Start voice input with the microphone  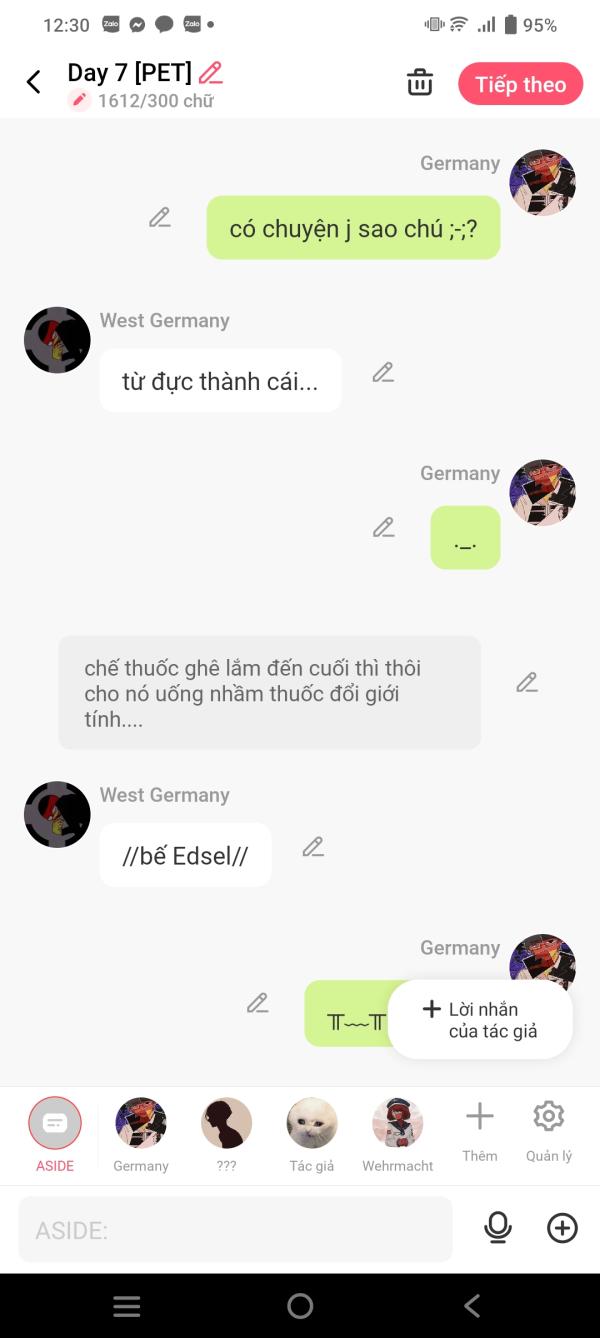click(497, 1228)
